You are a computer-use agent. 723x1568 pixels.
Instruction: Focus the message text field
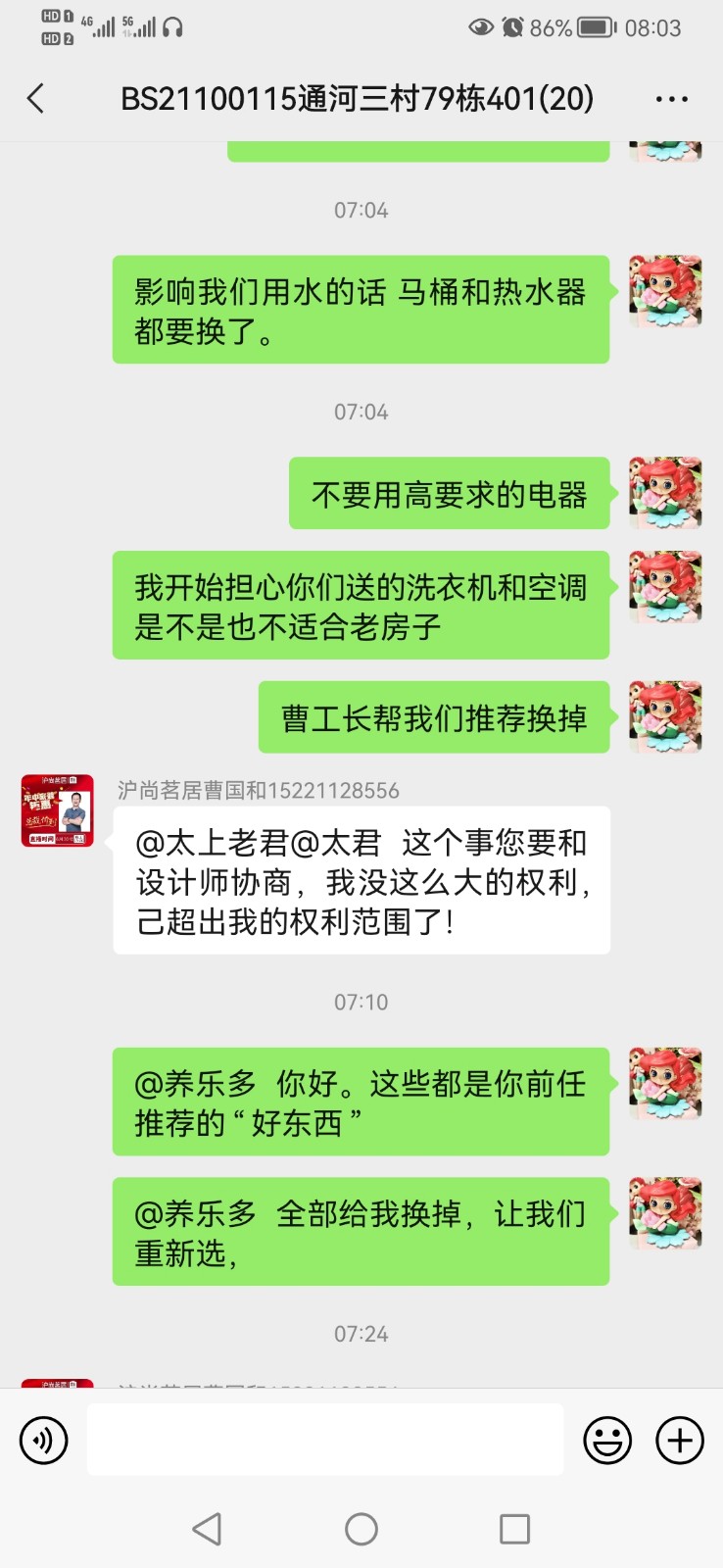tap(324, 1440)
